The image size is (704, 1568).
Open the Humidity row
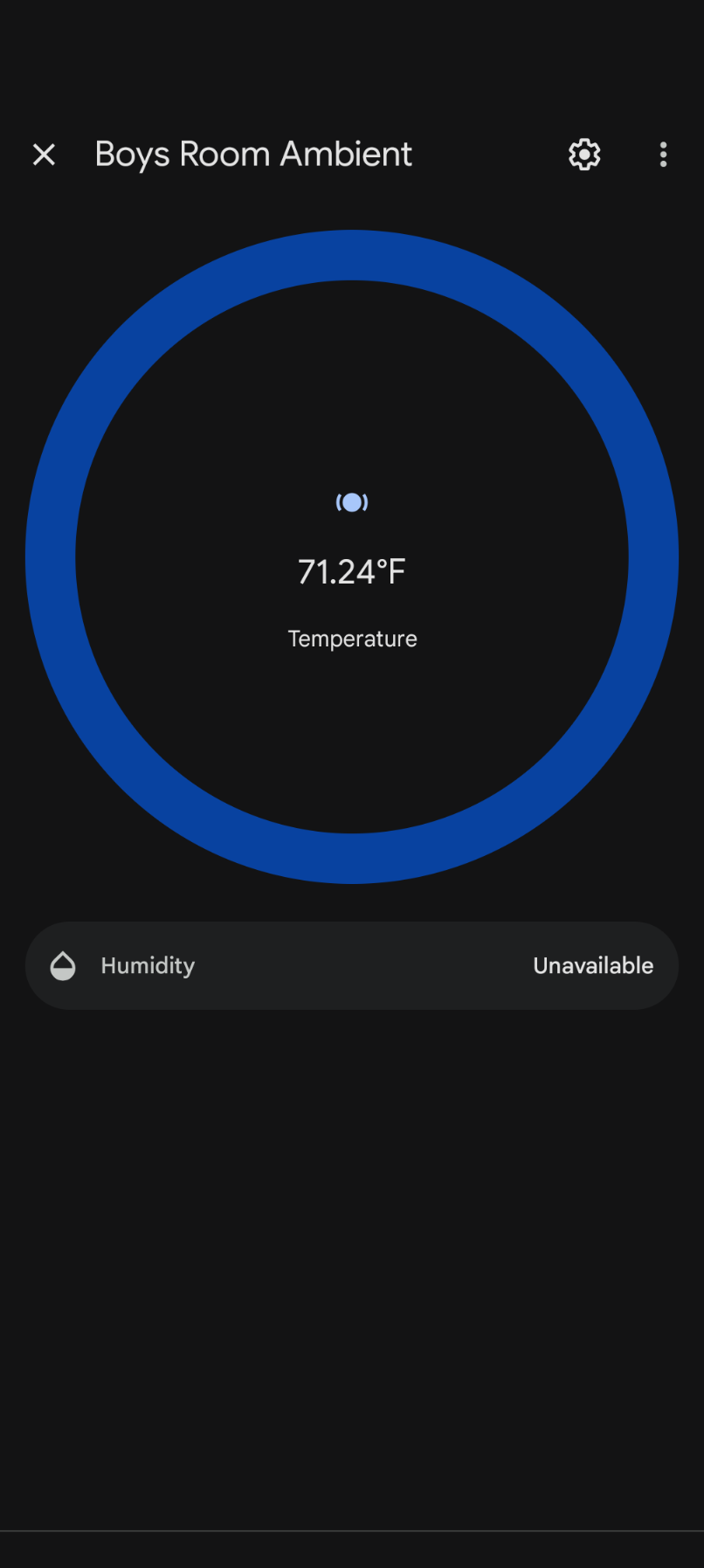[352, 965]
